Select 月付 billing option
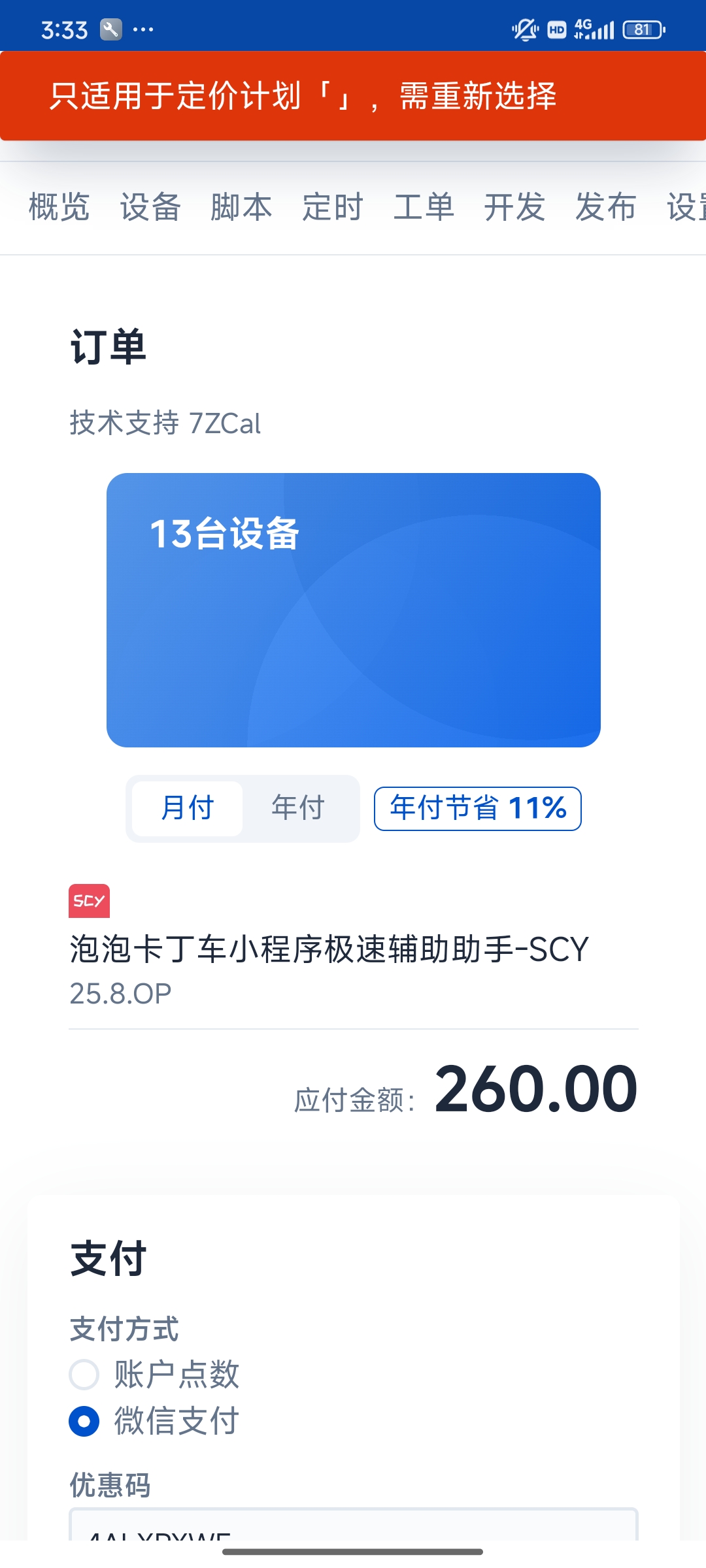The image size is (706, 1568). 187,808
